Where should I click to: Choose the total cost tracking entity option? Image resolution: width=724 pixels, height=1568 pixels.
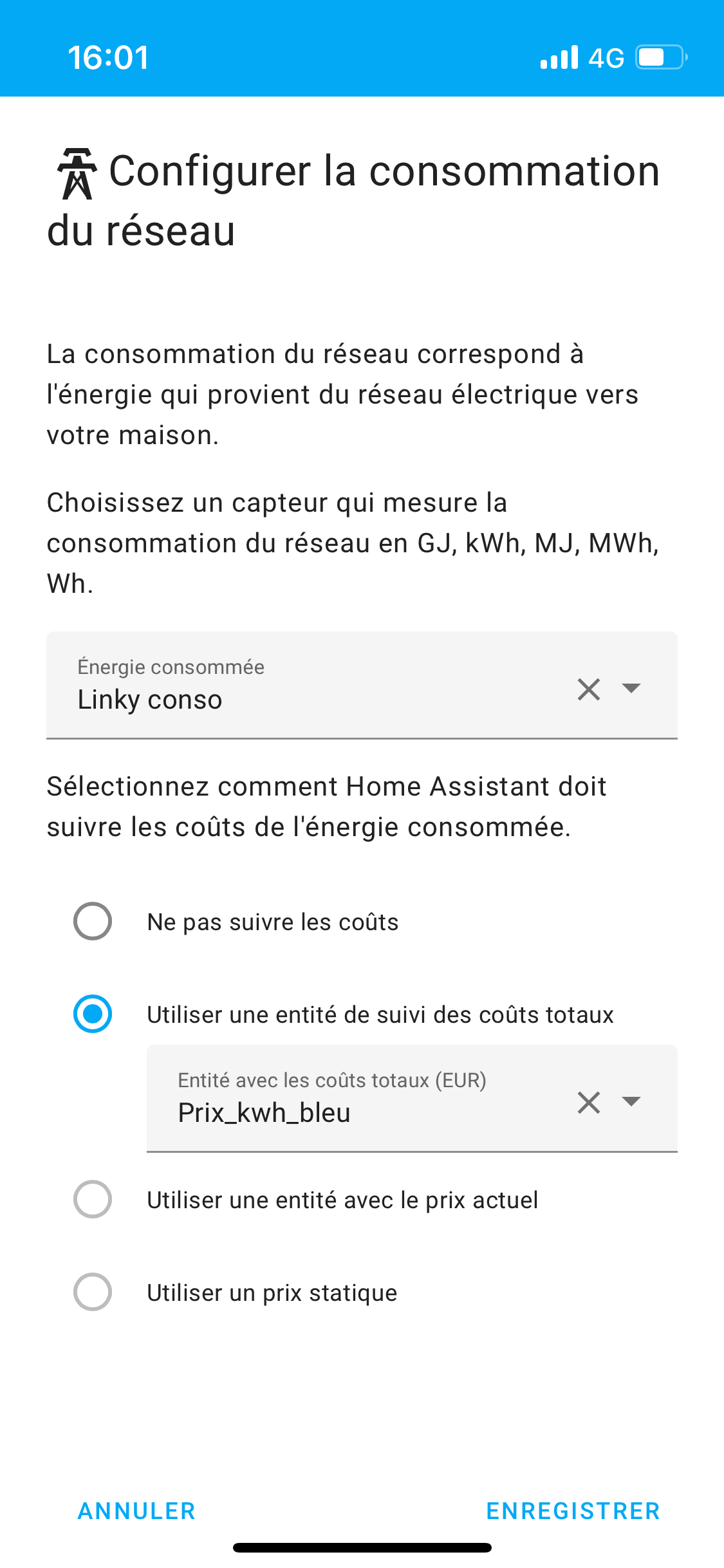[93, 1014]
